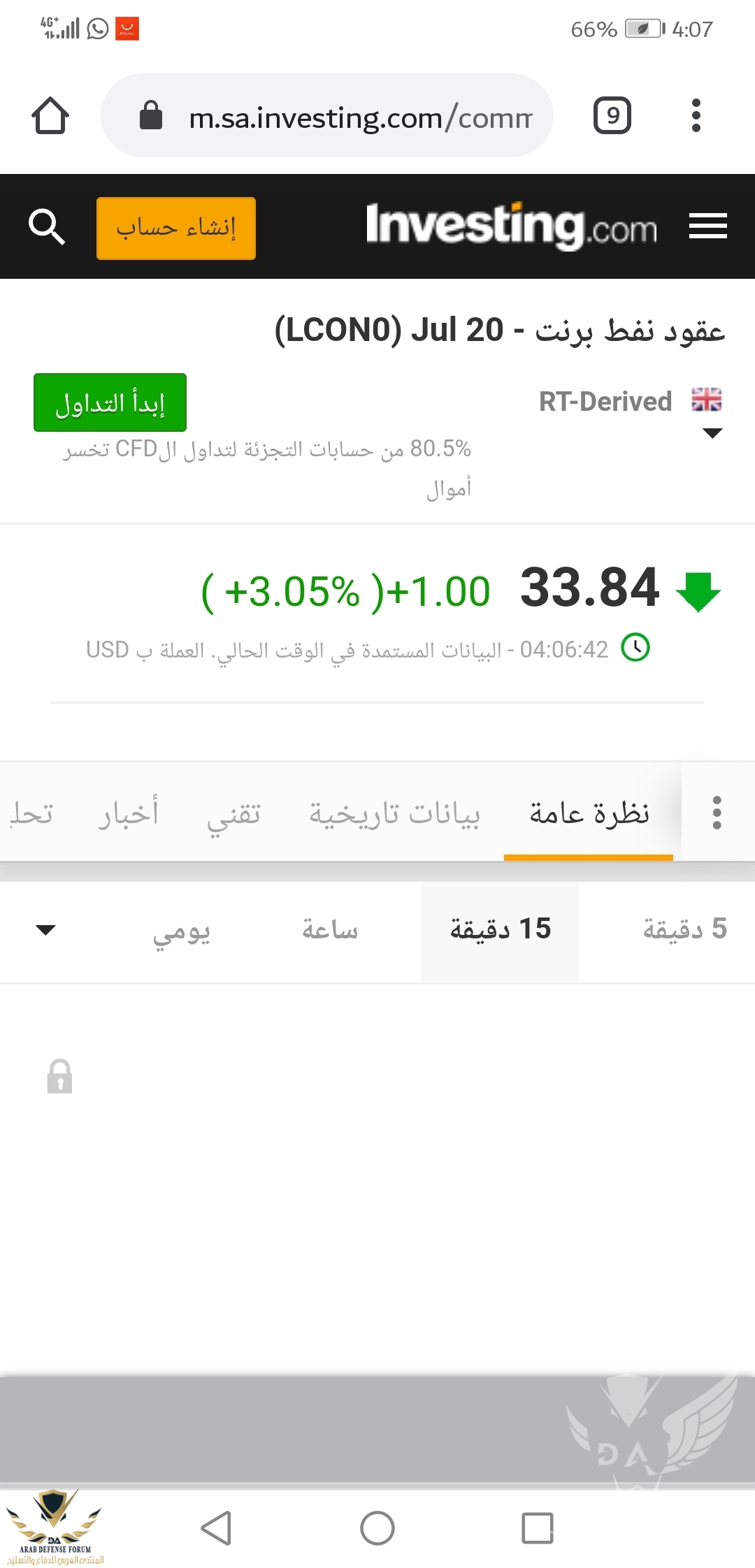Select the 5 دقيقة chart interval
Viewport: 755px width, 1568px height.
pos(684,930)
